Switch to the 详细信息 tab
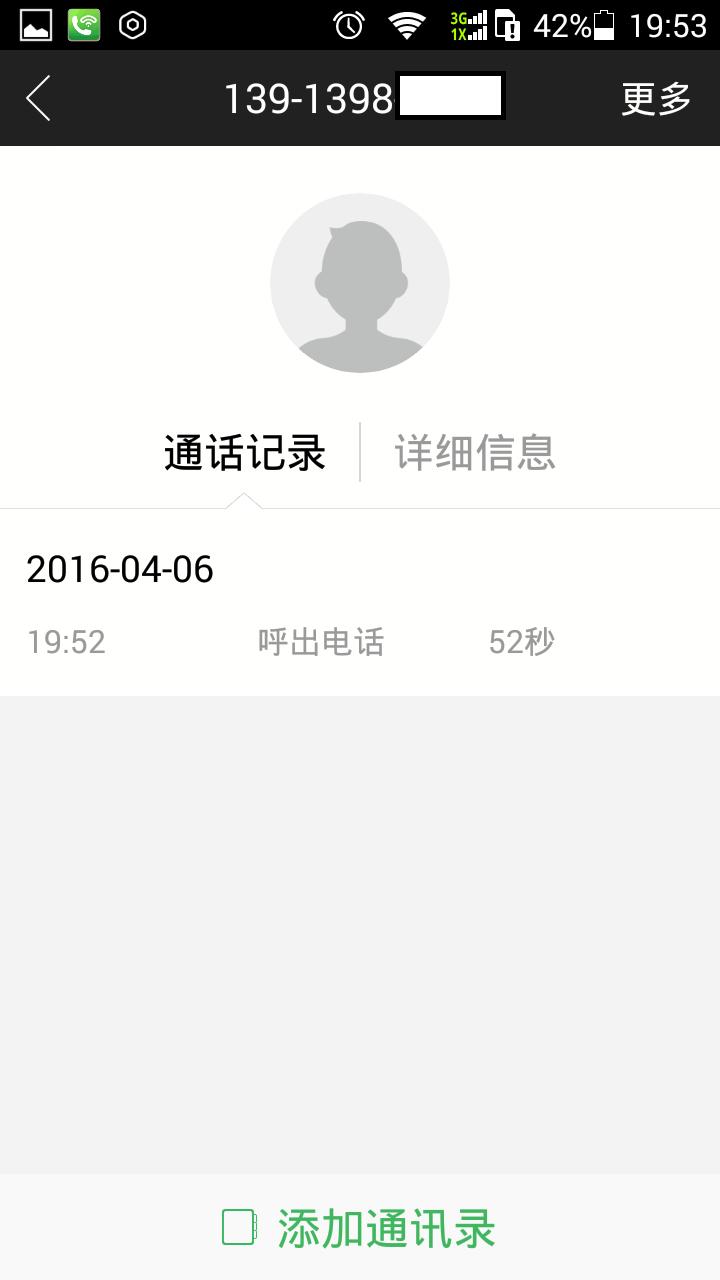This screenshot has height=1280, width=720. point(474,452)
